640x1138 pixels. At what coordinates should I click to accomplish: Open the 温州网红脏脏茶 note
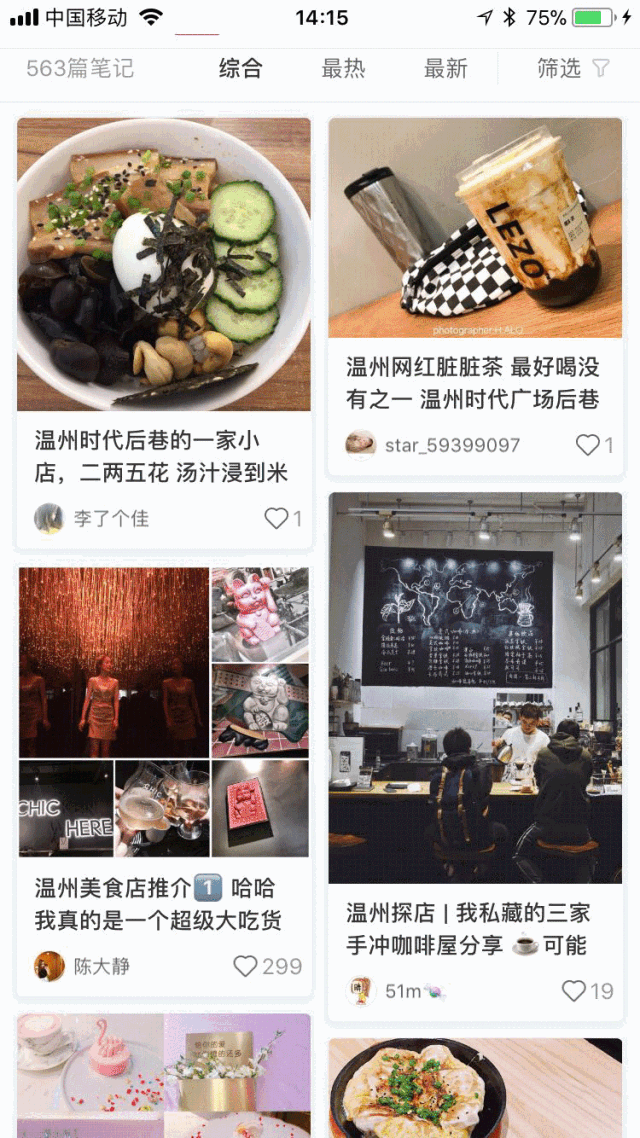[x=475, y=228]
